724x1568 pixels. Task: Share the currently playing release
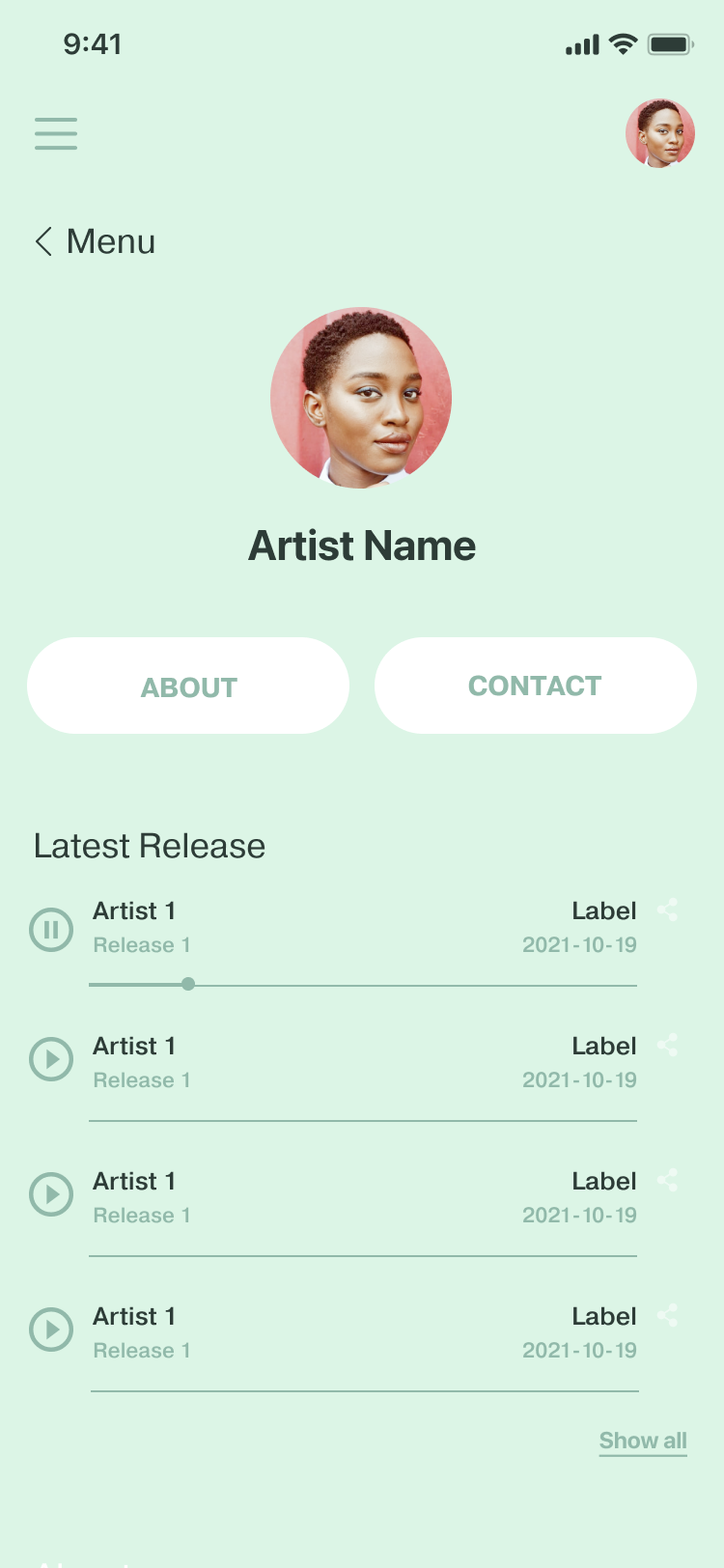click(x=668, y=910)
